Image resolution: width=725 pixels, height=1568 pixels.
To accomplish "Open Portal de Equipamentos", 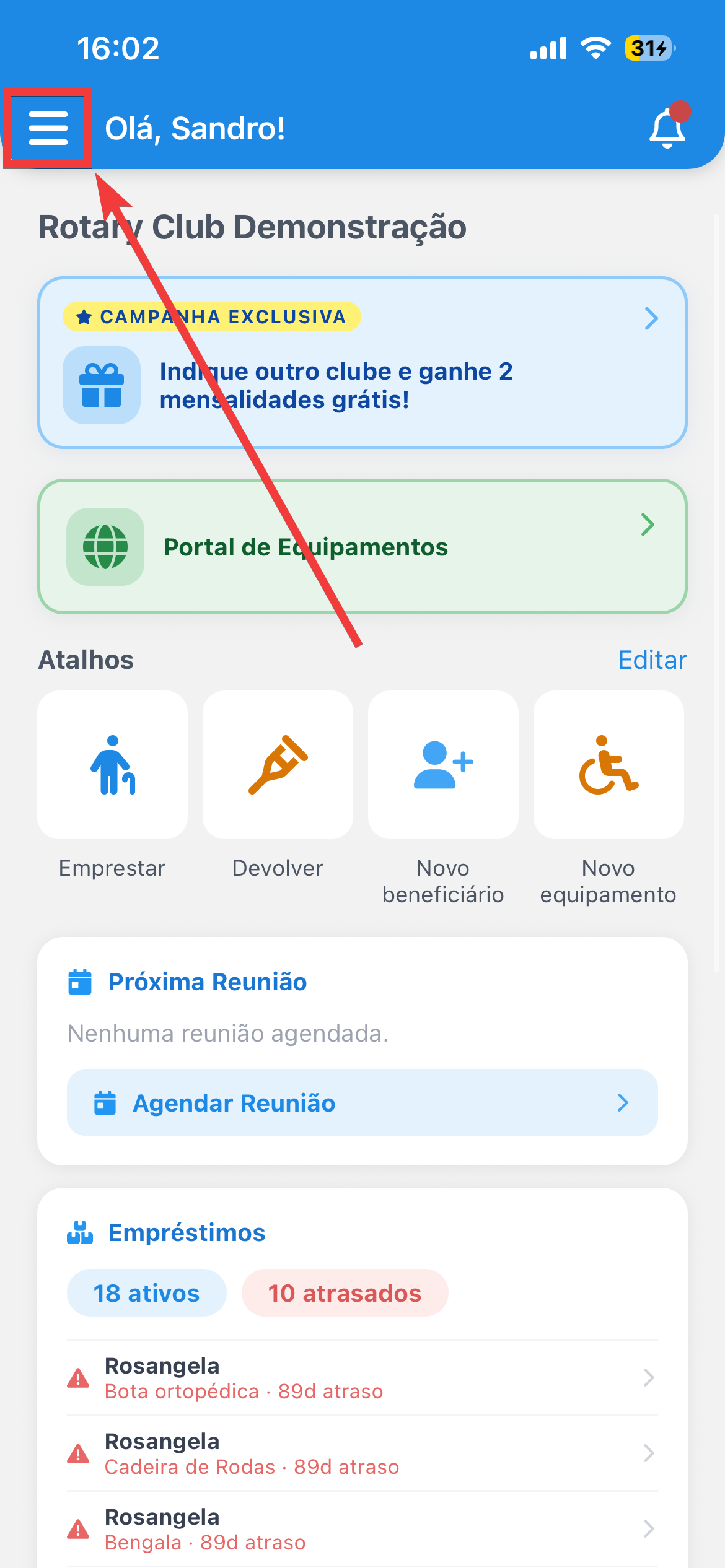I will point(362,547).
